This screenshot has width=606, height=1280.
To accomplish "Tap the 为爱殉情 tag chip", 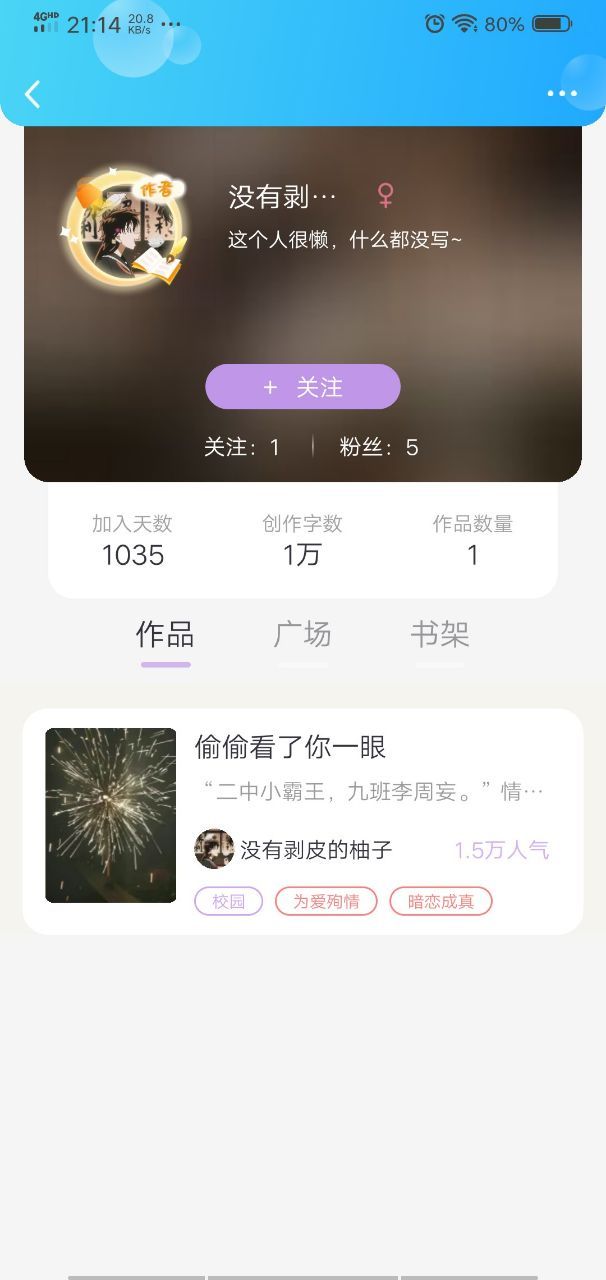I will pyautogui.click(x=326, y=901).
